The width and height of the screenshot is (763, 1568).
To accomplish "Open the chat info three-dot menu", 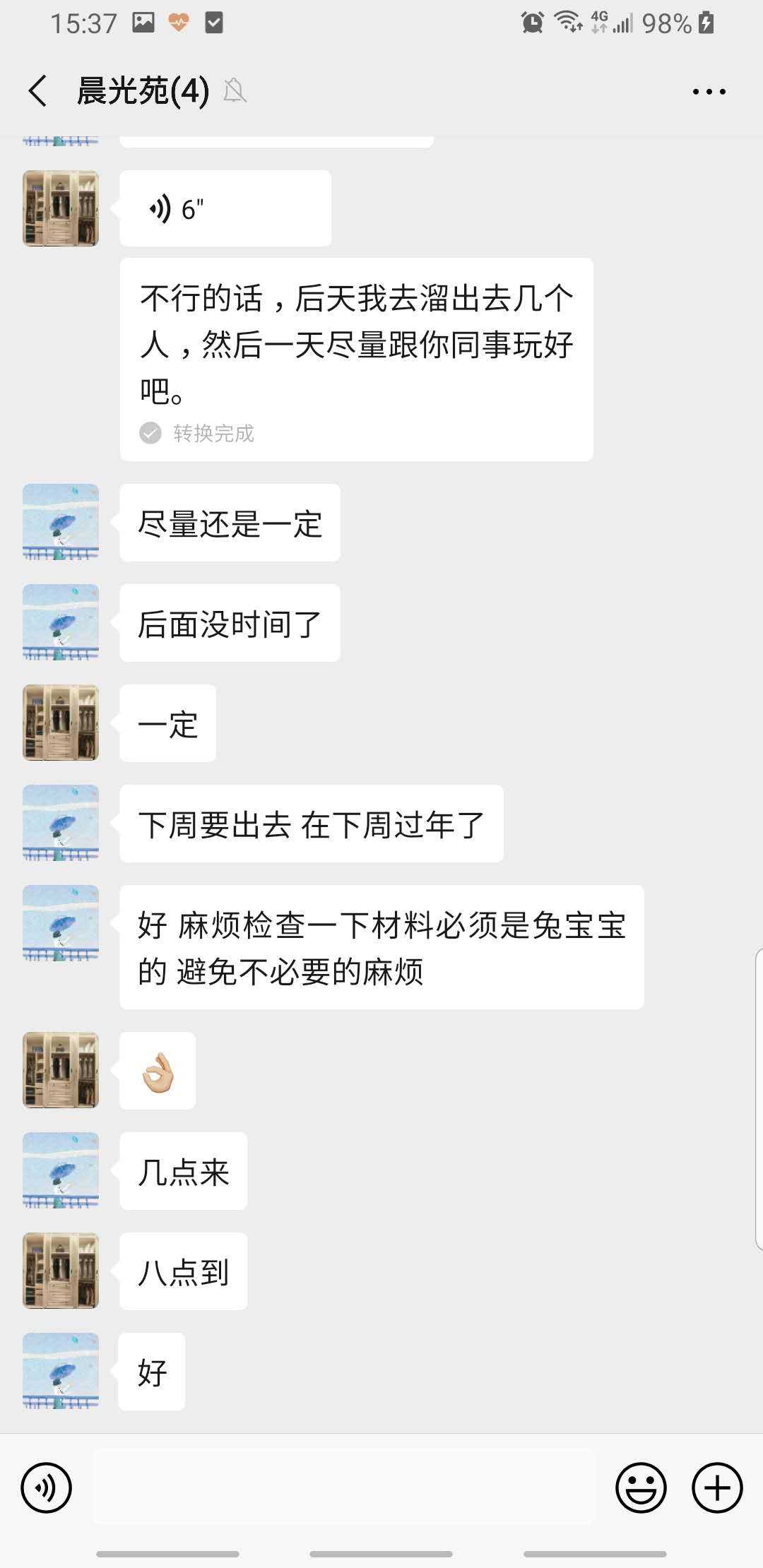I will point(709,92).
